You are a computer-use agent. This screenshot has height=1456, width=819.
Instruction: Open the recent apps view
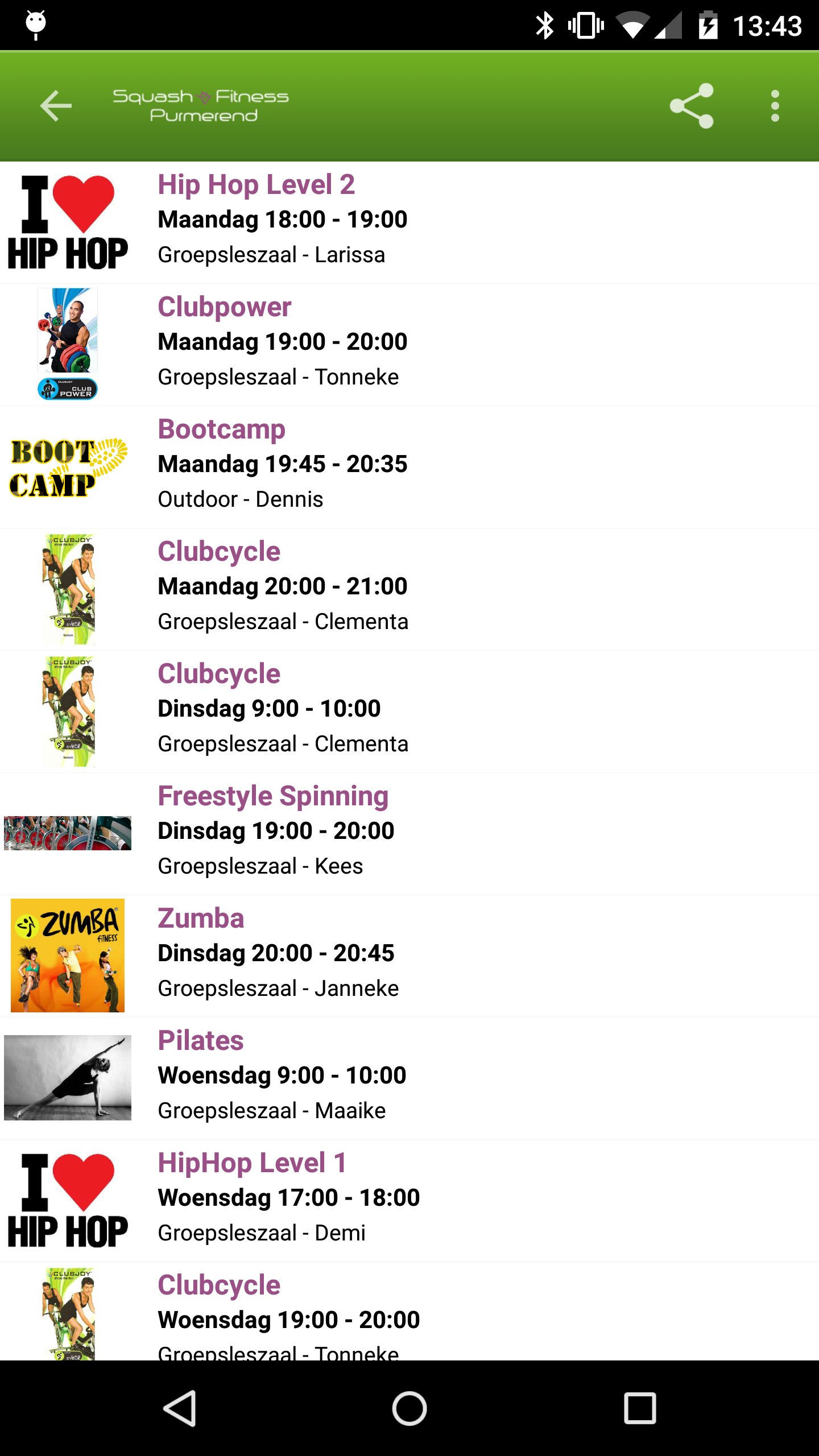coord(640,1408)
